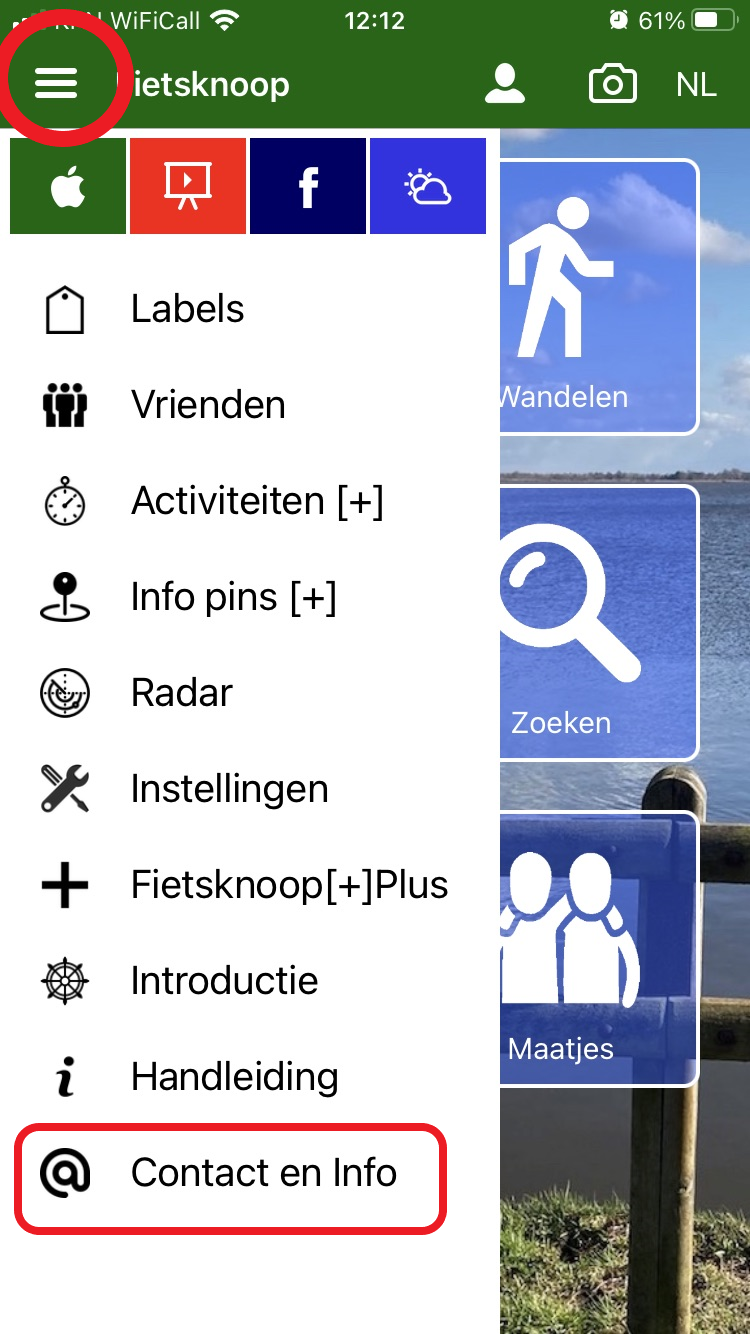The width and height of the screenshot is (750, 1334).
Task: Select the Wandelen tile
Action: point(598,297)
